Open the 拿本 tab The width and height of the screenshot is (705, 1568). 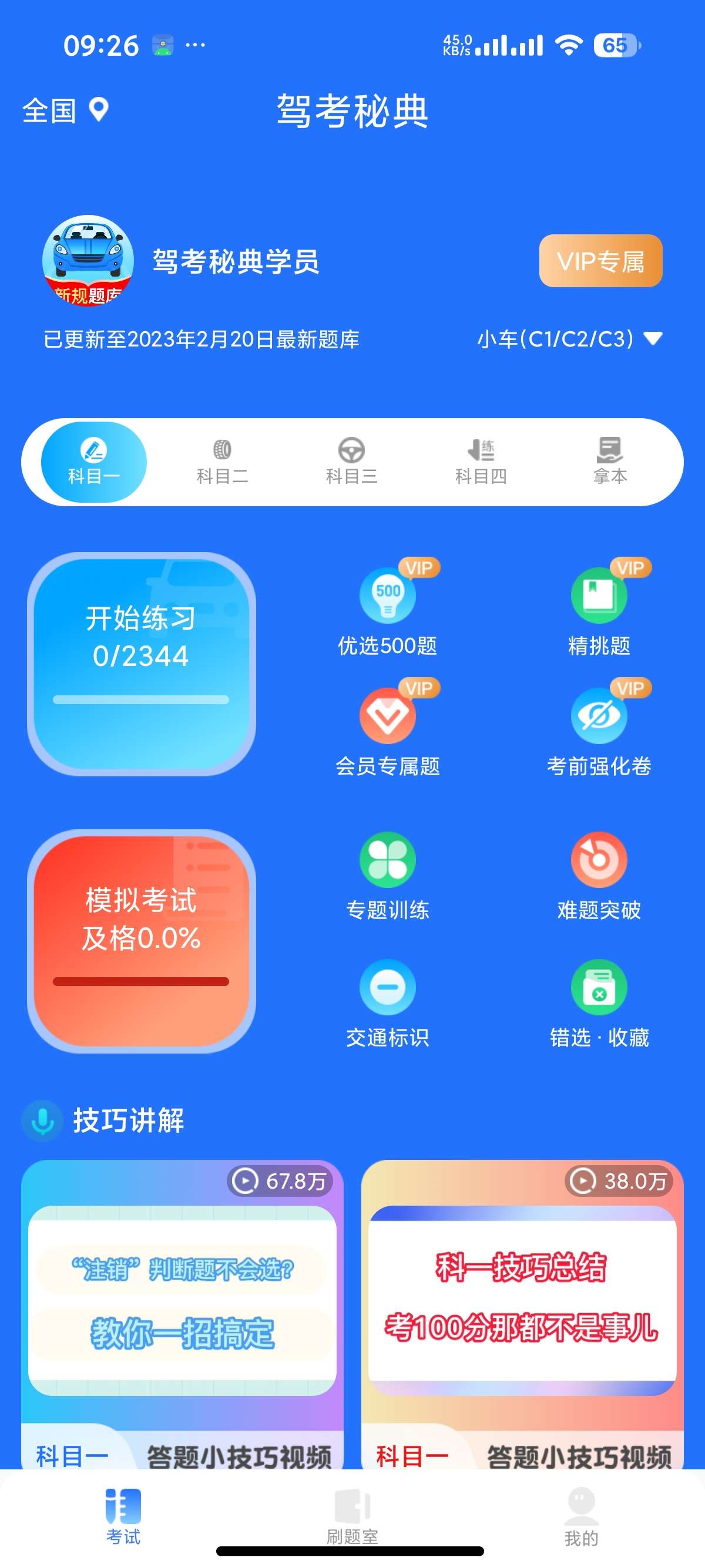coord(610,462)
